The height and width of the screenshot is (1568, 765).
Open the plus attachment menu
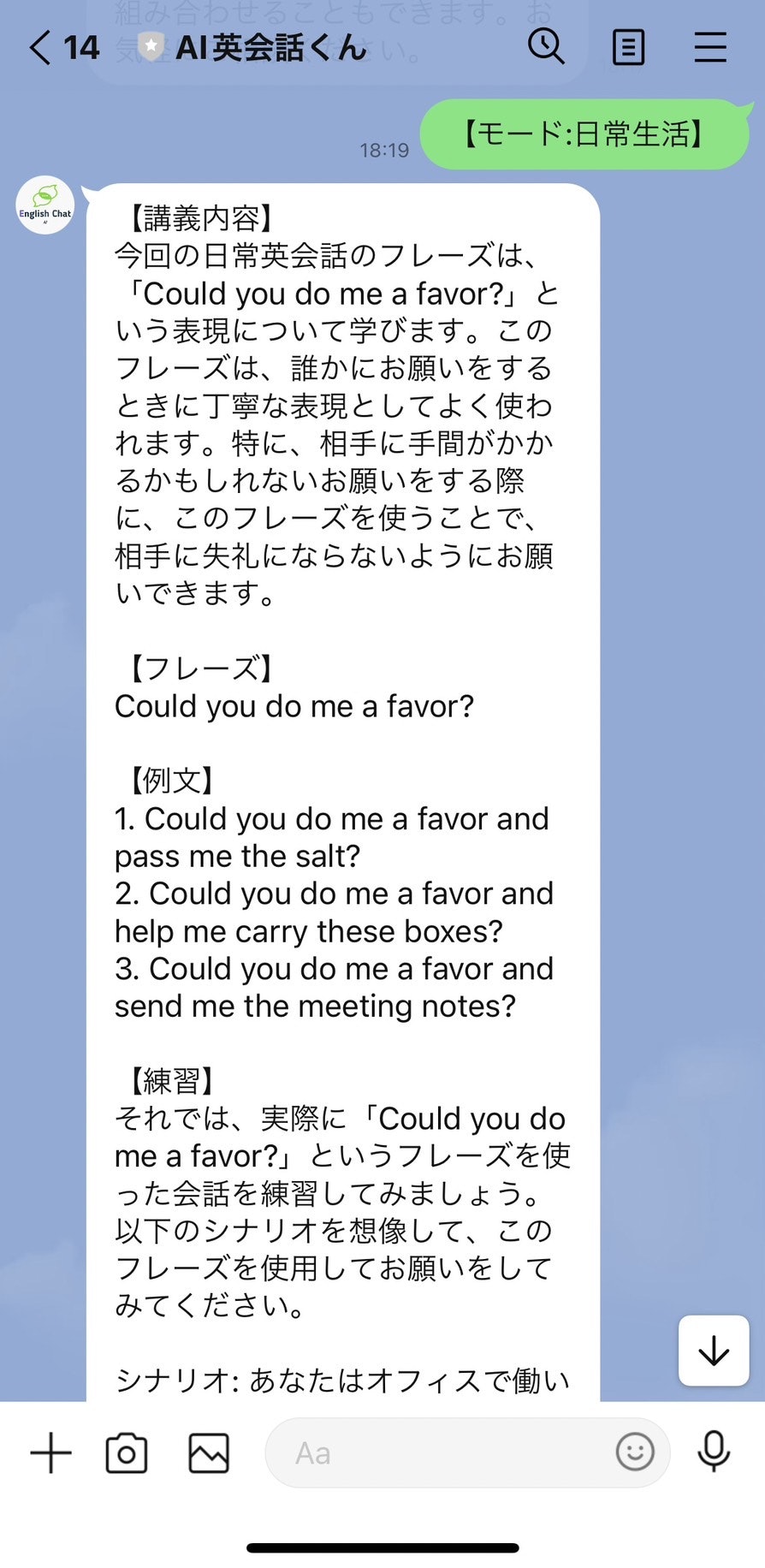pos(50,1452)
